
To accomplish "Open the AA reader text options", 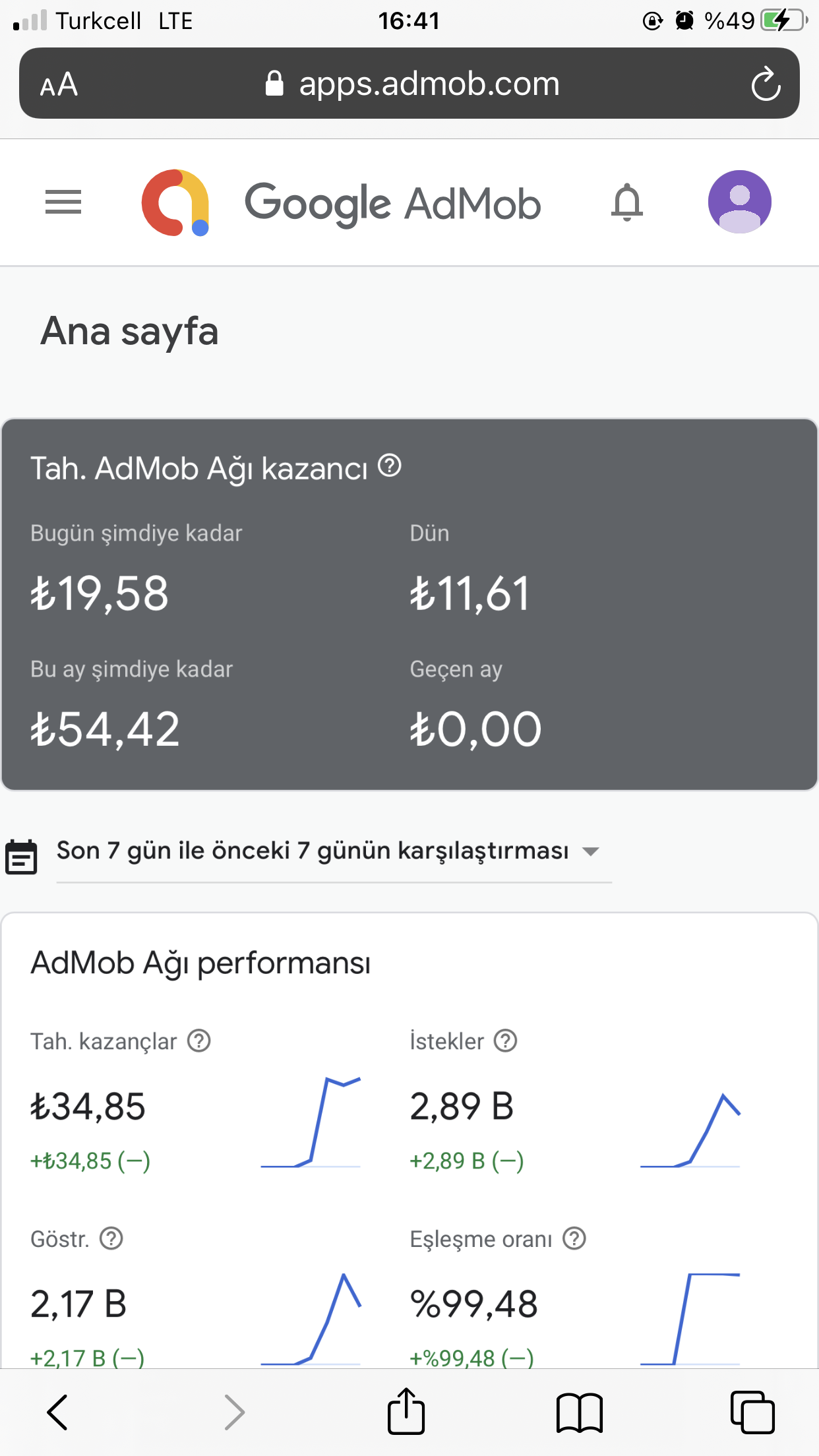I will pos(59,84).
